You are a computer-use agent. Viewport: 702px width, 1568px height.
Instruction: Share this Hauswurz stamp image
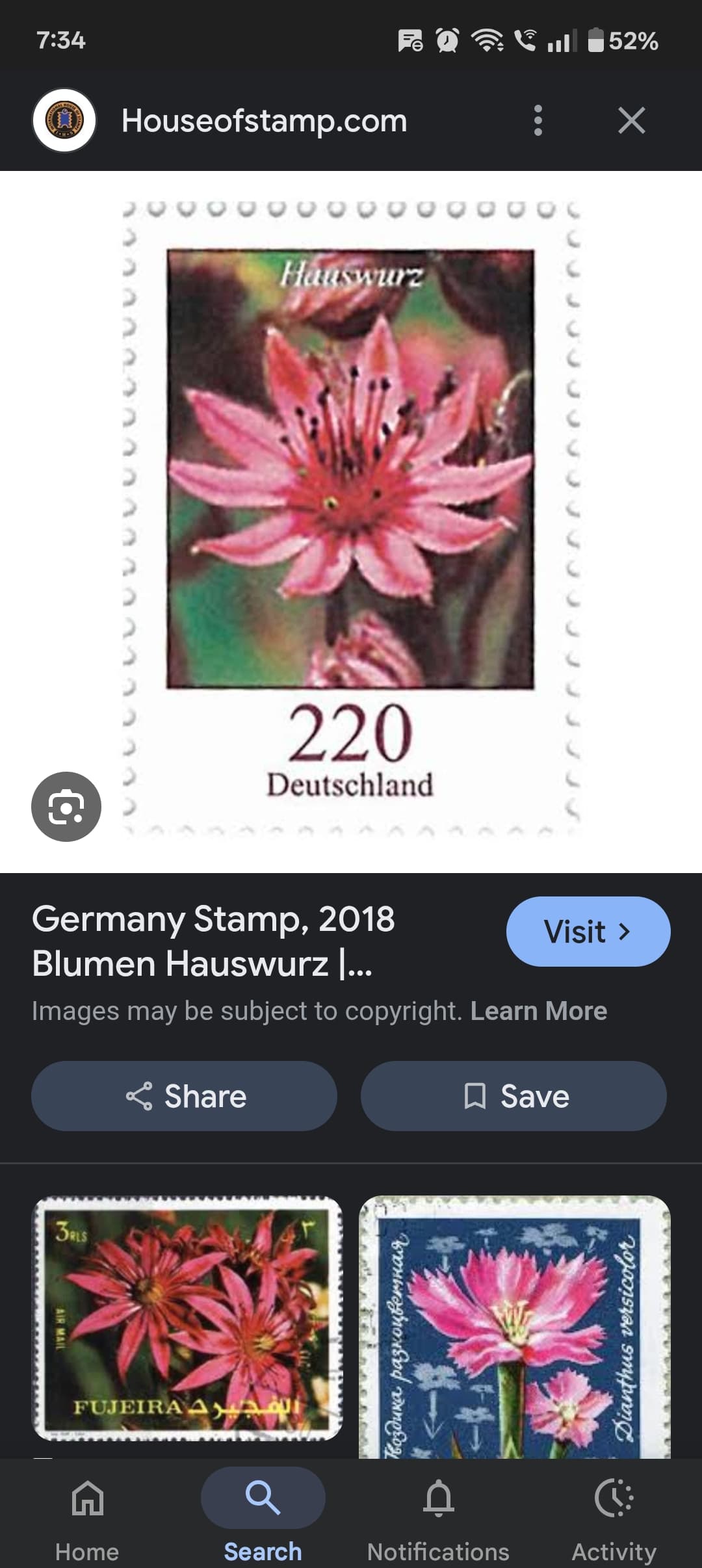pyautogui.click(x=185, y=1096)
